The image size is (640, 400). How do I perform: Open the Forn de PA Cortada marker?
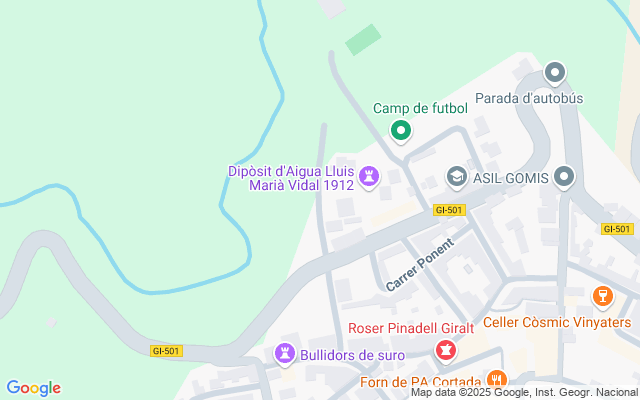pyautogui.click(x=496, y=380)
